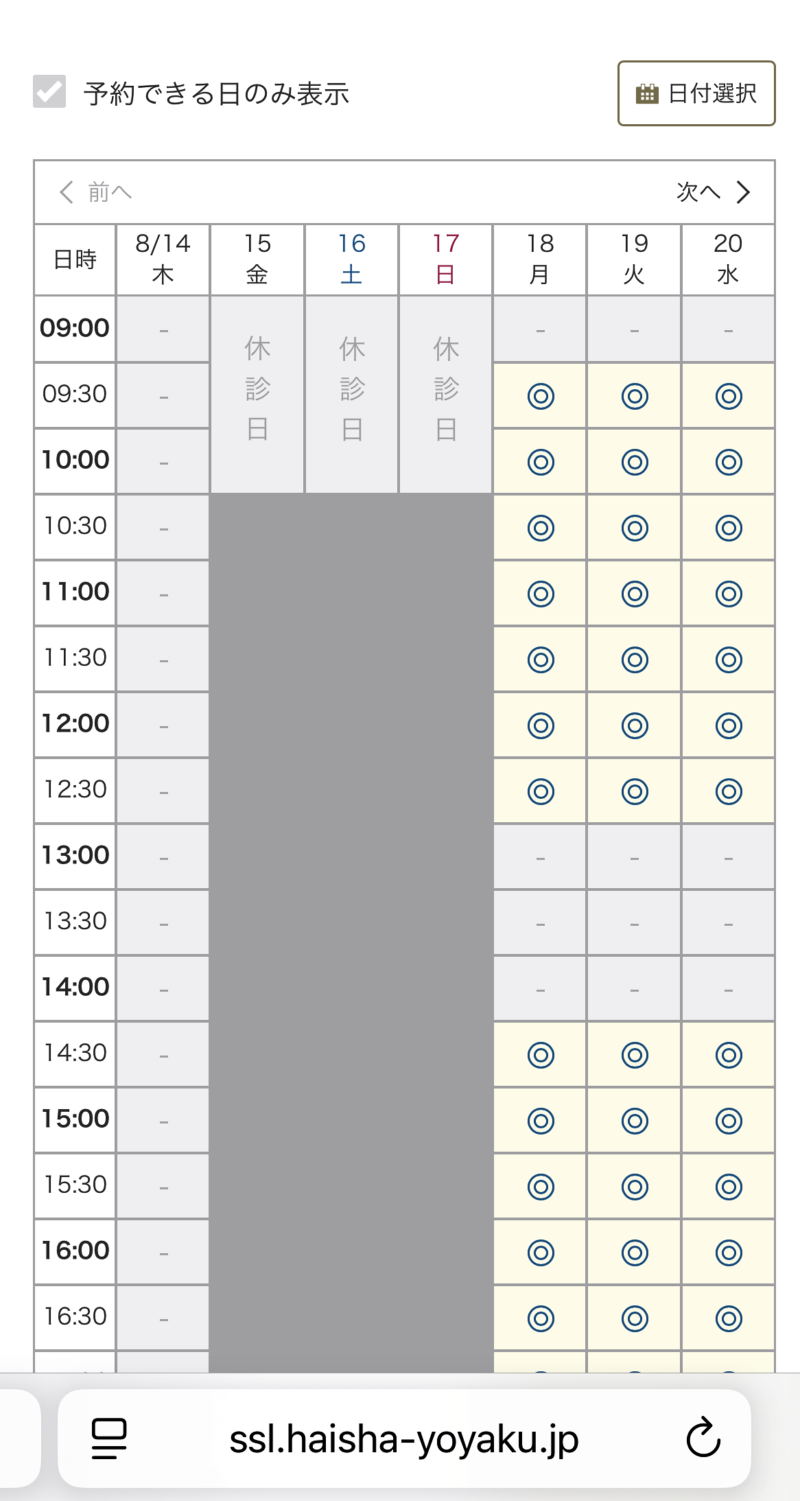
Task: Select 12:30 slot on Monday 18
Action: click(540, 791)
